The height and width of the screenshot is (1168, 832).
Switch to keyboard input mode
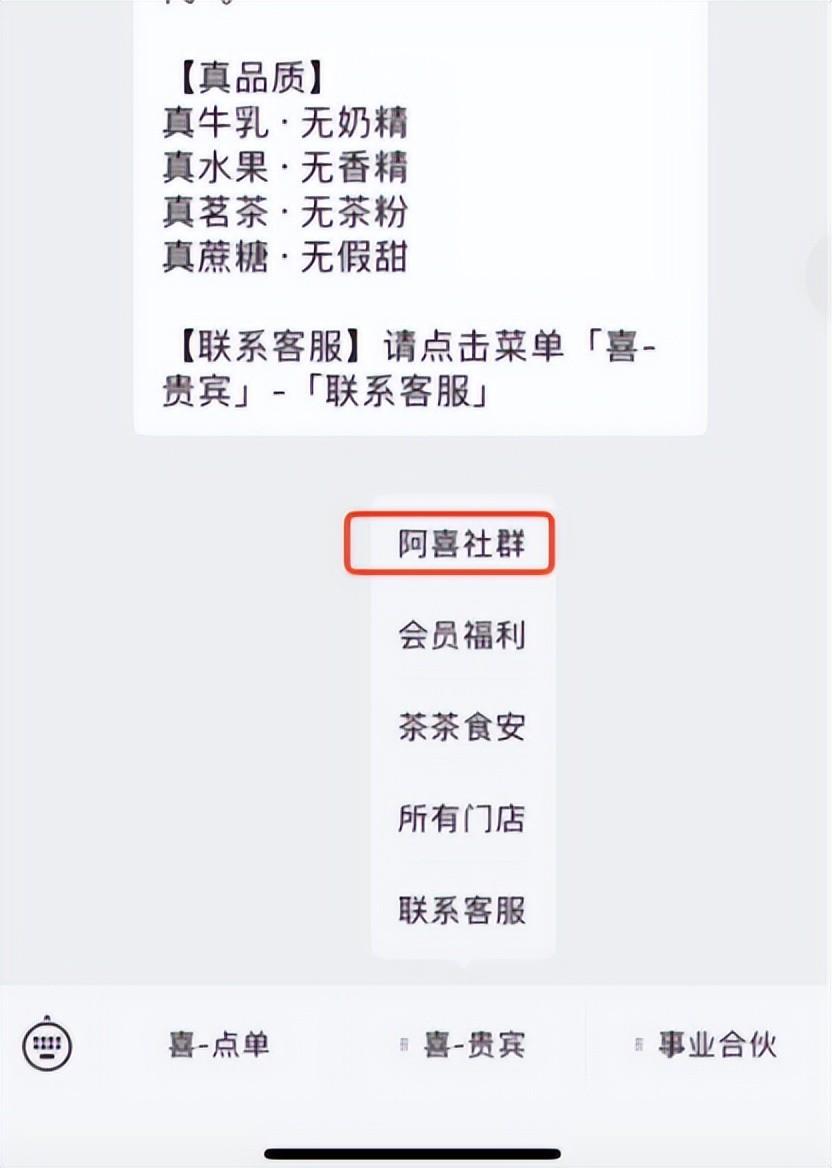click(47, 1044)
